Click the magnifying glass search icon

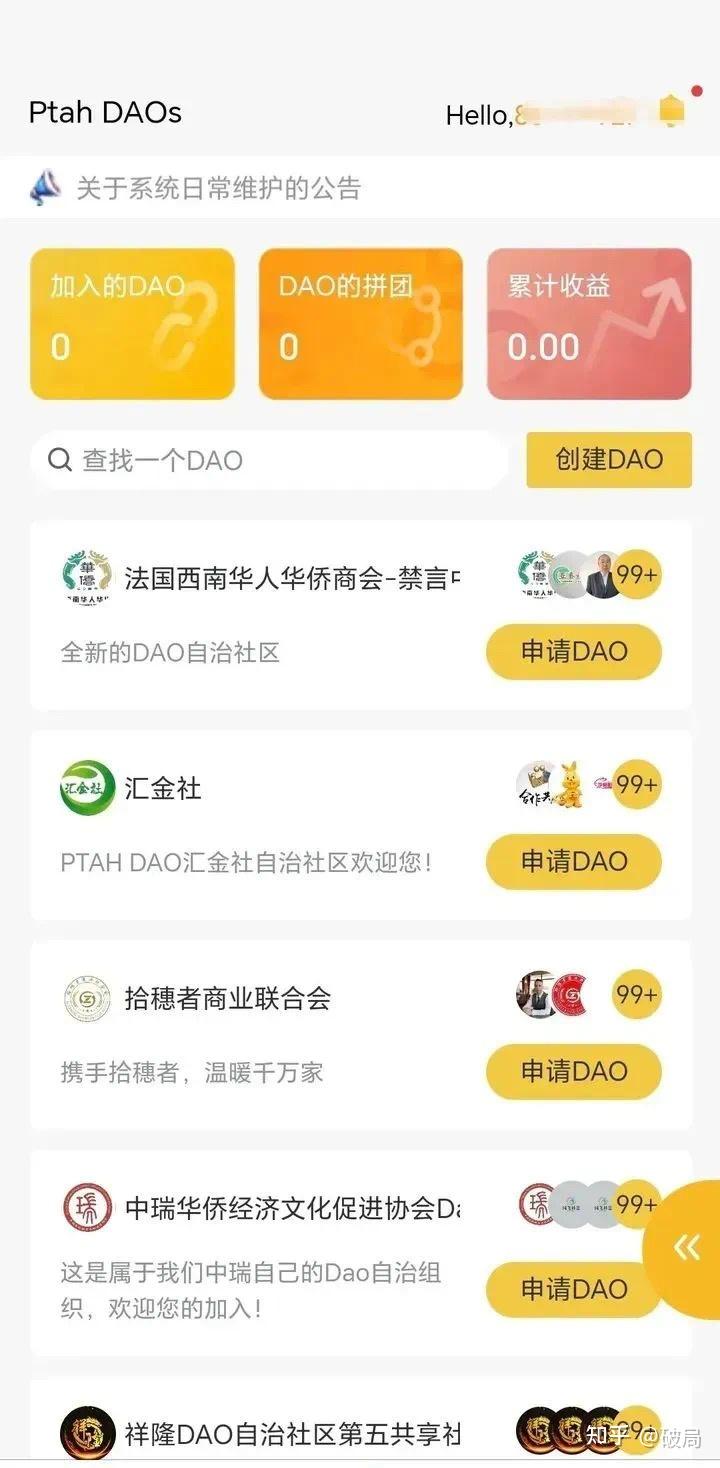click(60, 460)
